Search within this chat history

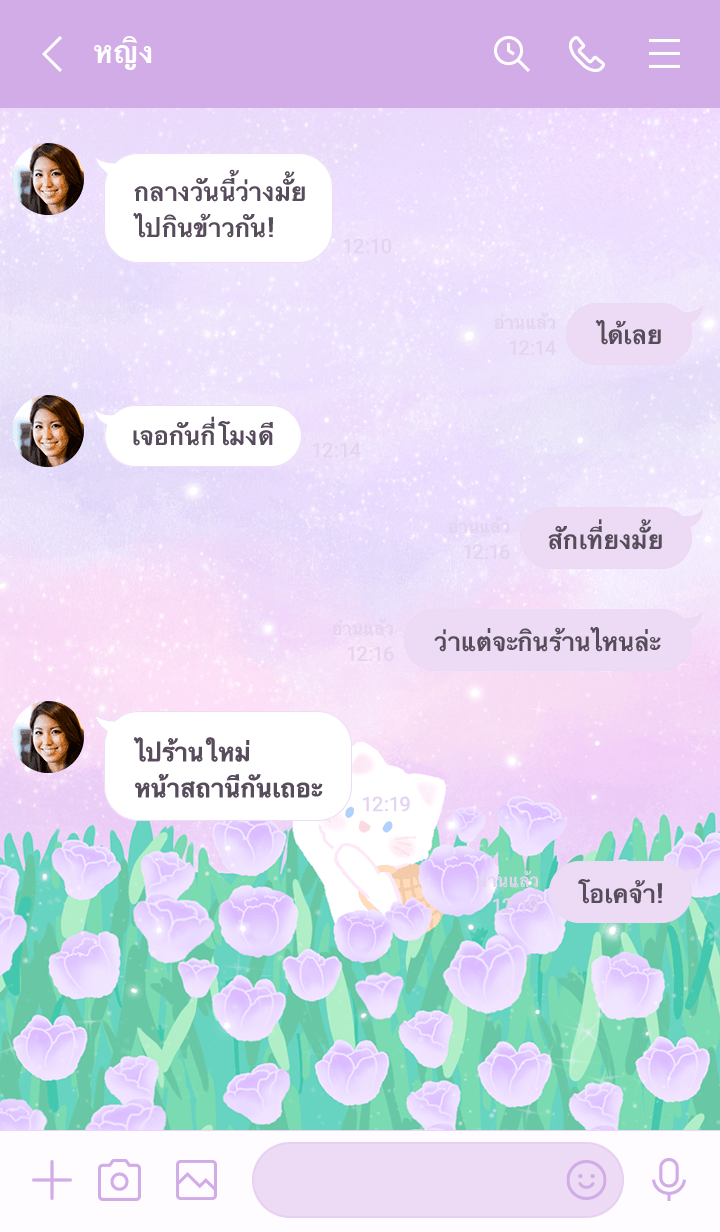coord(511,54)
